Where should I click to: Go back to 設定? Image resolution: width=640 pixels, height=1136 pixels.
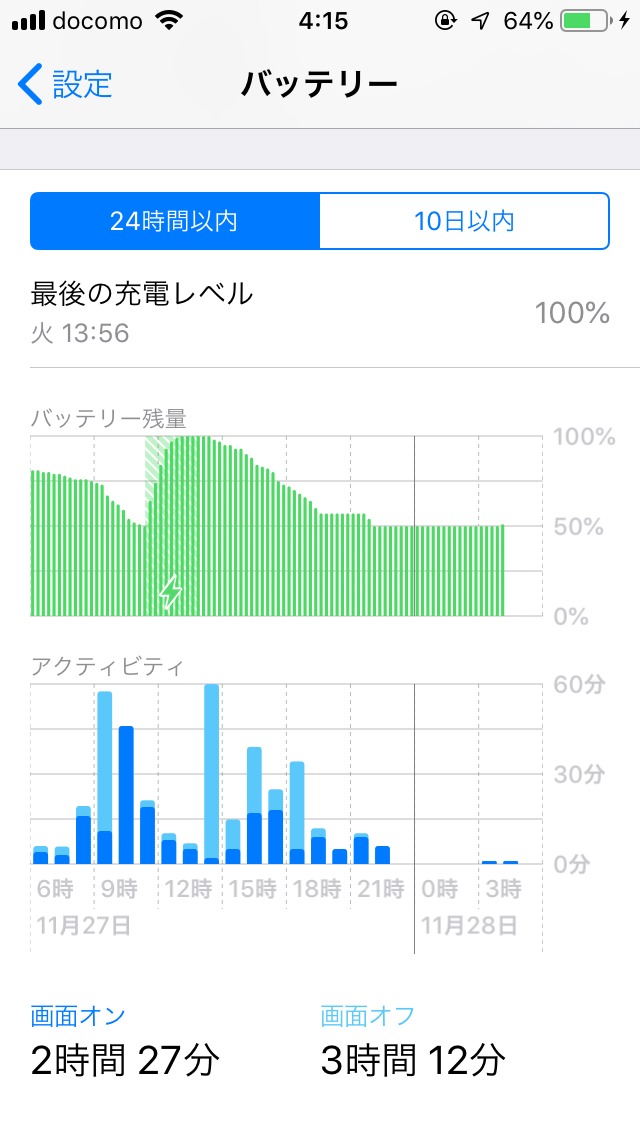pos(66,85)
